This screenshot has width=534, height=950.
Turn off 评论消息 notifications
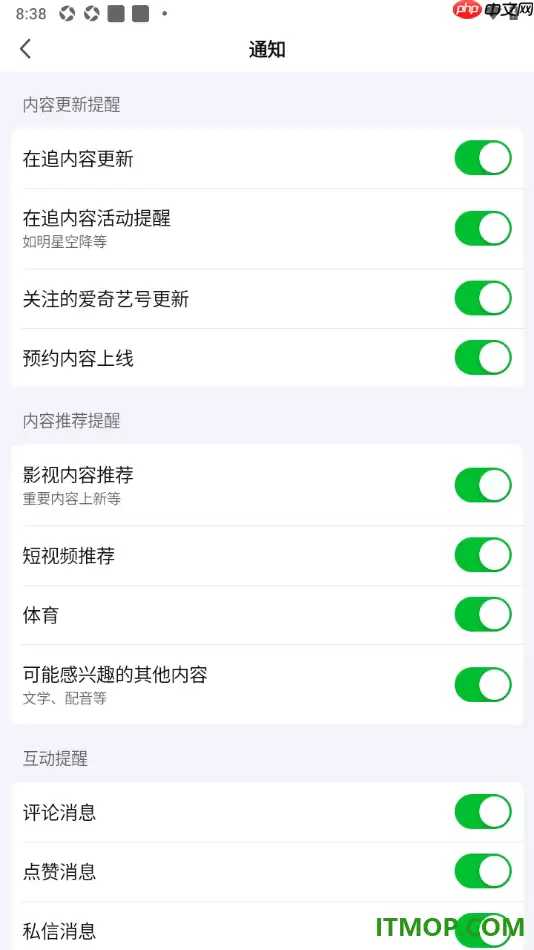tap(483, 812)
